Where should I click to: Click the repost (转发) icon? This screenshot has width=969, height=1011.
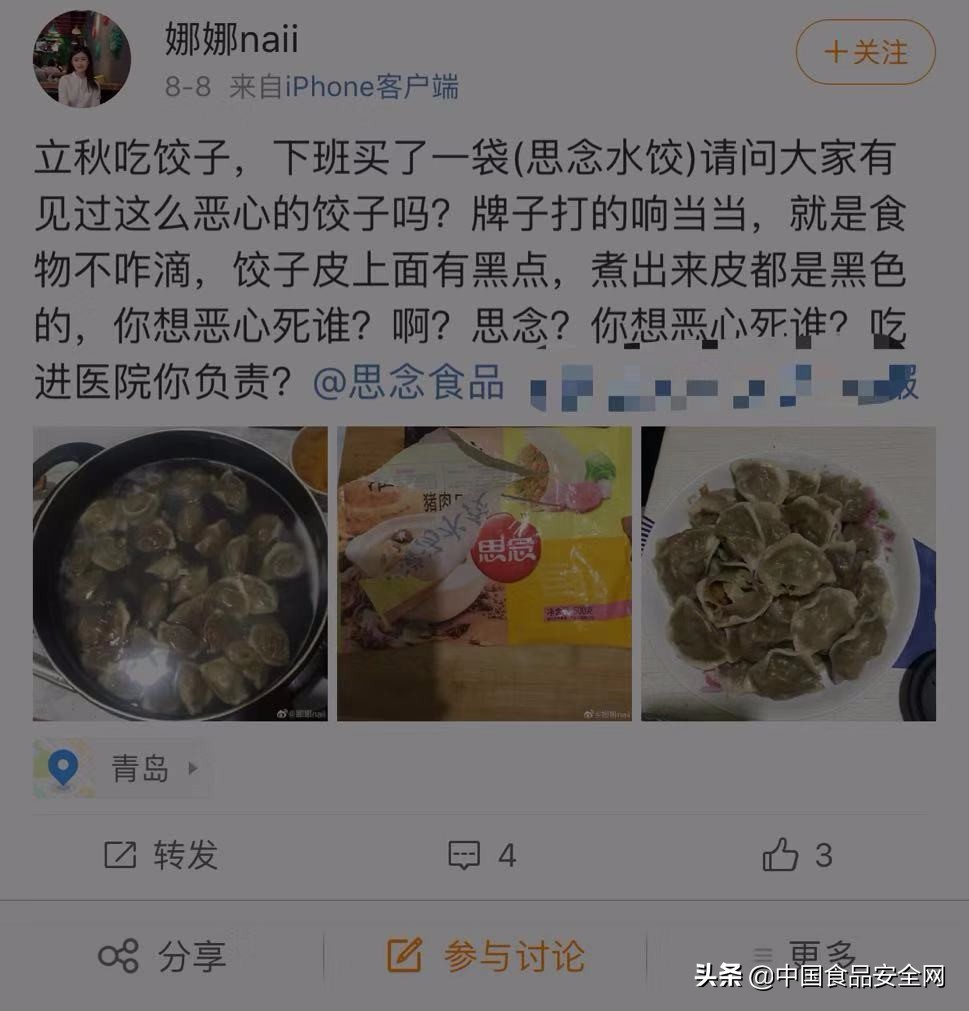(x=120, y=855)
